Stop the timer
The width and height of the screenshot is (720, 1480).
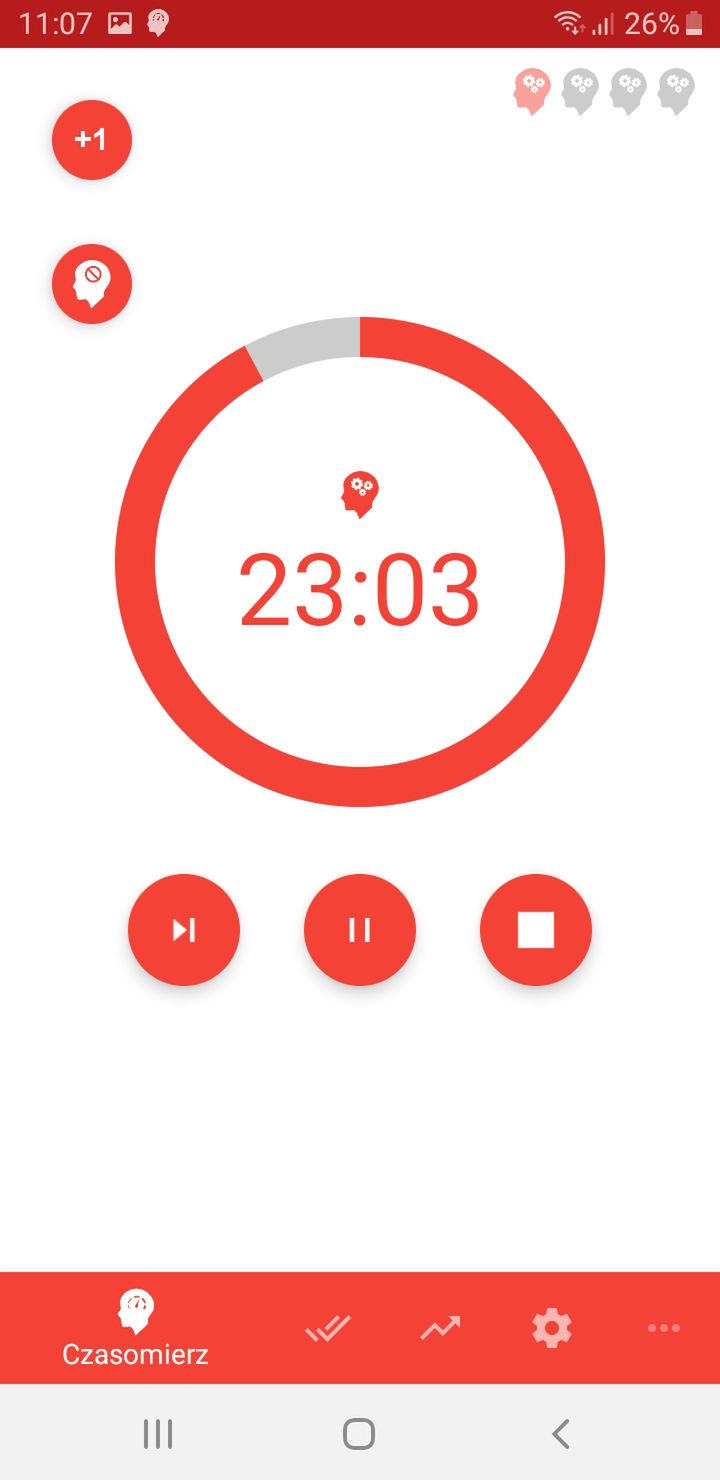(x=536, y=930)
